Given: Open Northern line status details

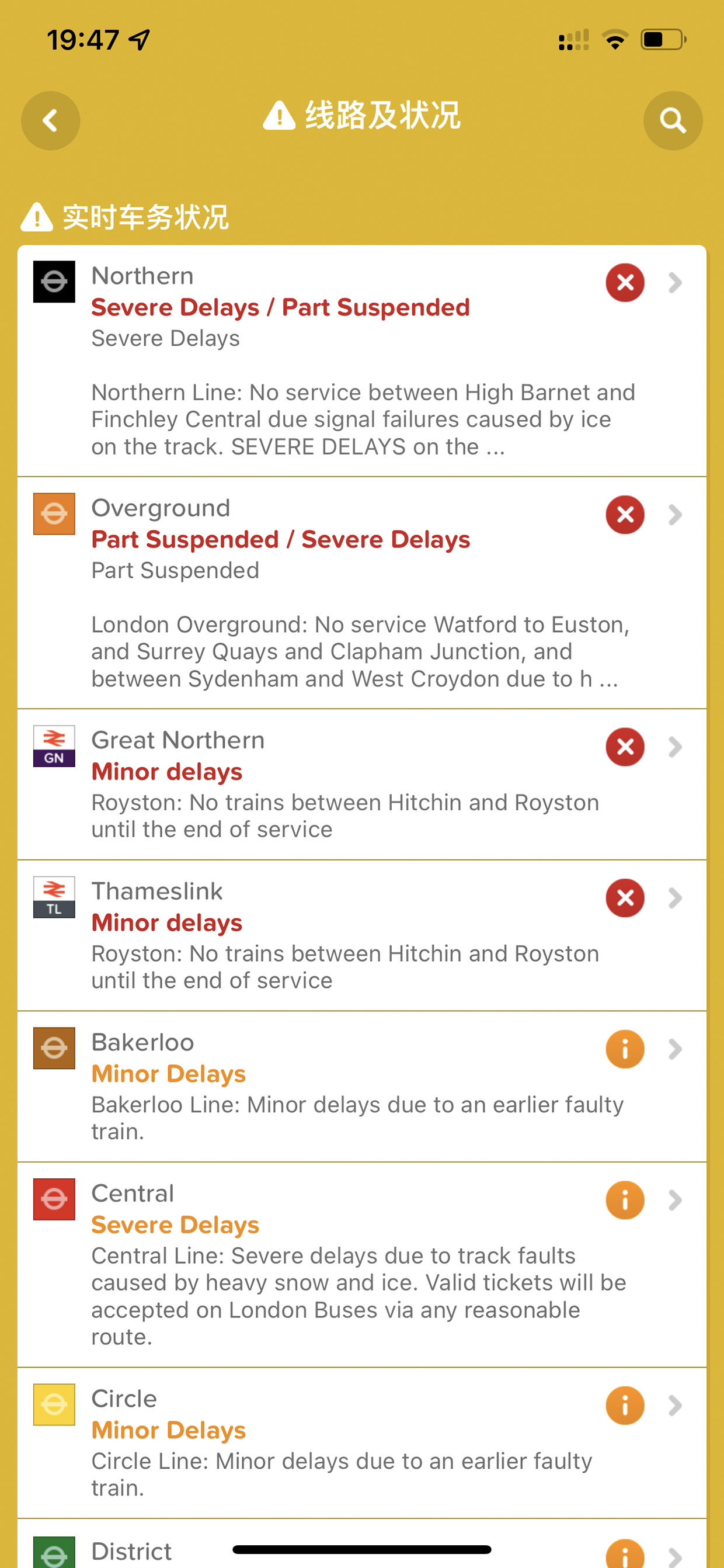Looking at the screenshot, I should (x=362, y=361).
